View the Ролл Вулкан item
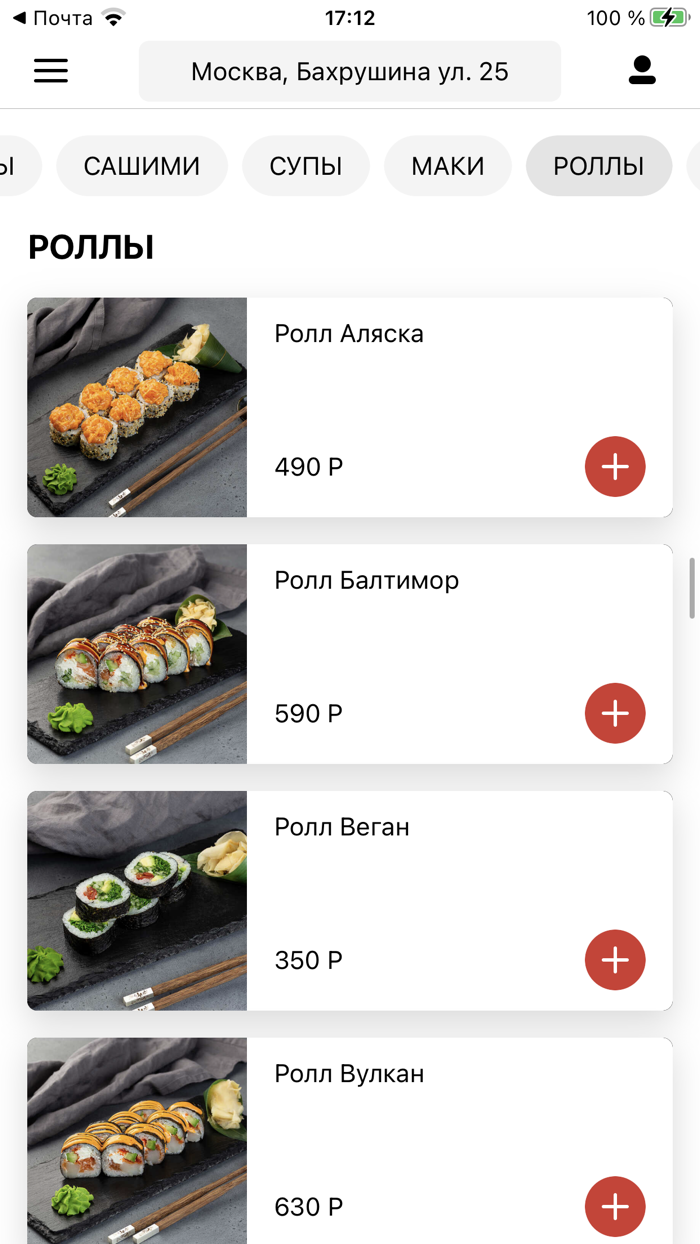 click(x=349, y=1075)
